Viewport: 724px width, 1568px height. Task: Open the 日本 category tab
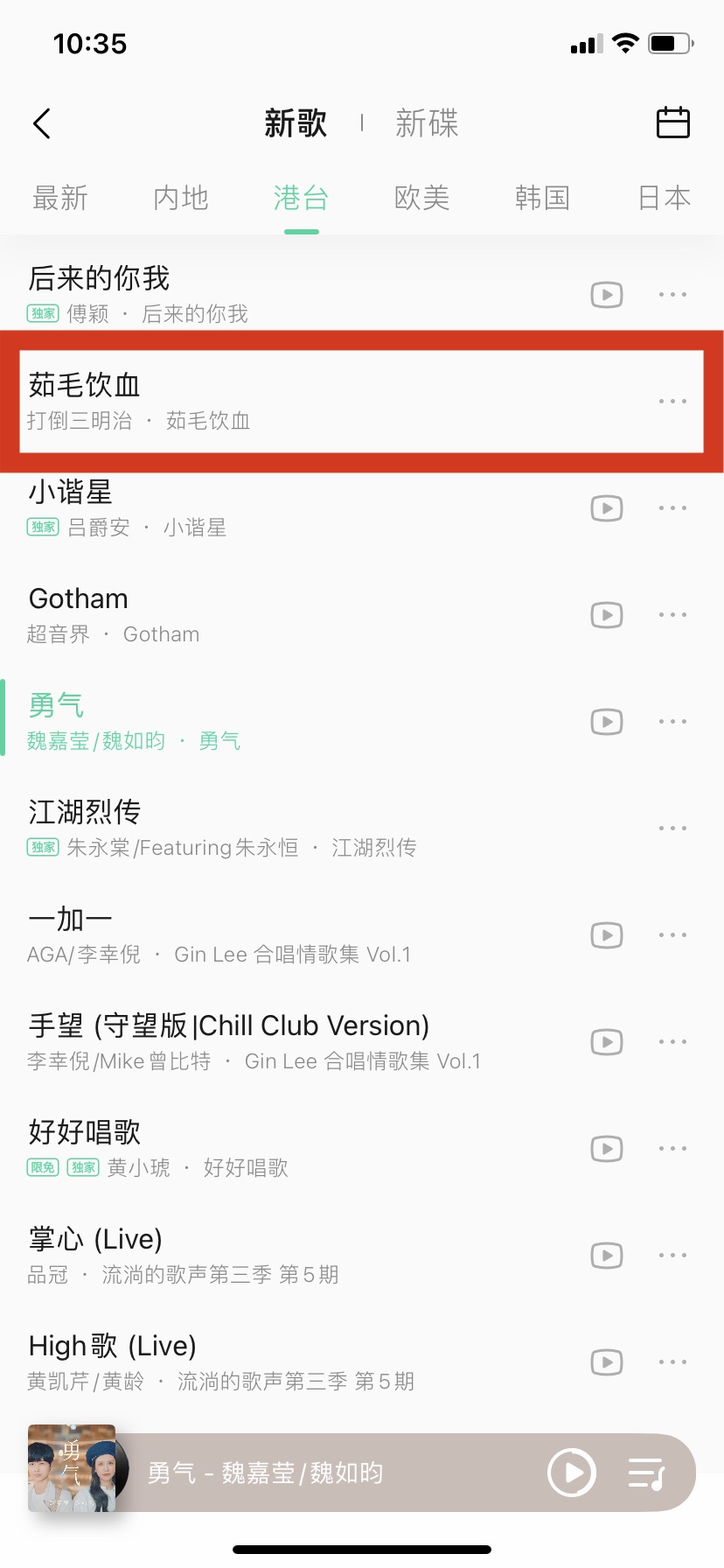(x=664, y=199)
